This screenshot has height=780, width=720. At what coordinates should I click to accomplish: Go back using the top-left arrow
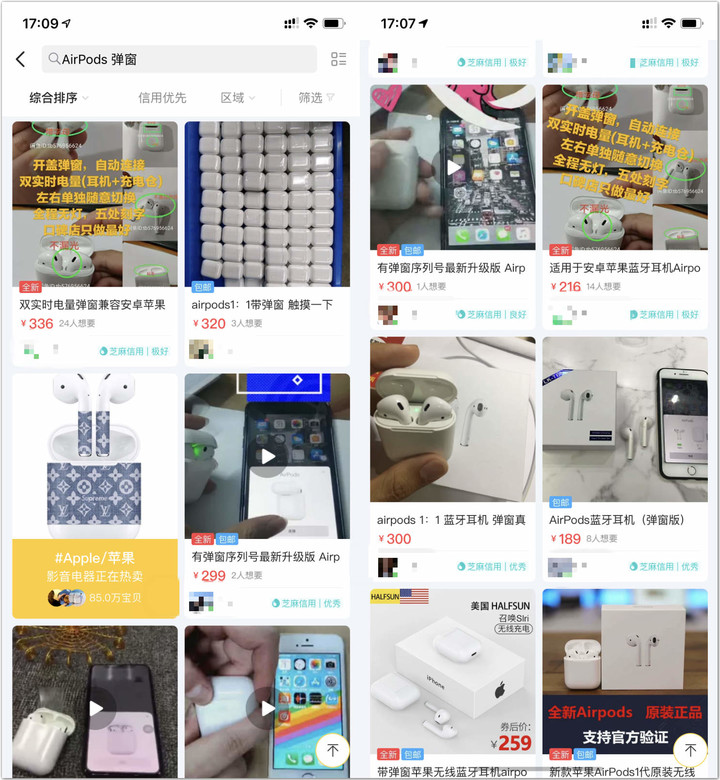20,59
